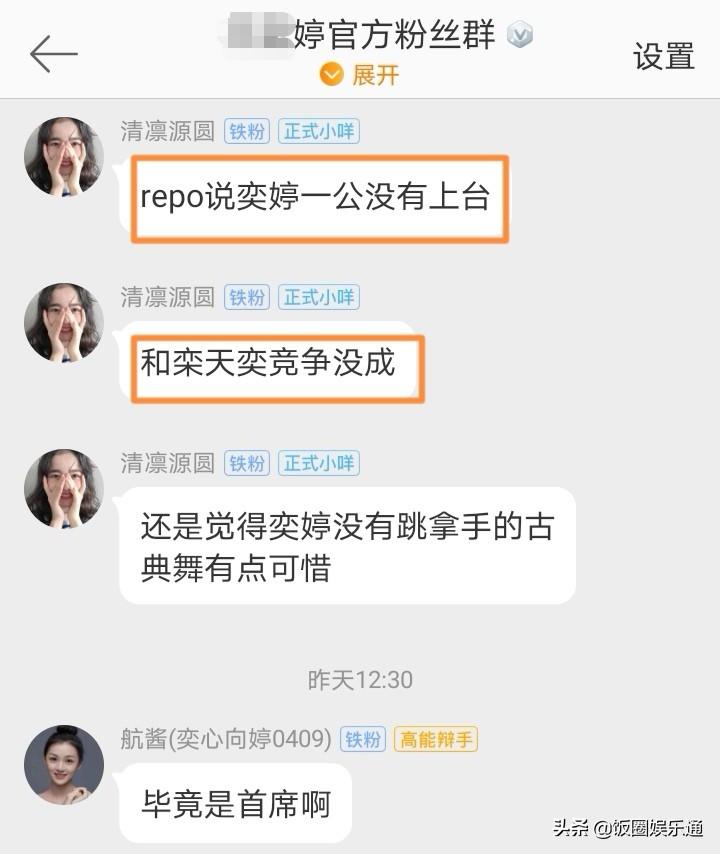The height and width of the screenshot is (854, 720).
Task: Open 清凛源圆's avatar beside the repo message
Action: click(64, 156)
